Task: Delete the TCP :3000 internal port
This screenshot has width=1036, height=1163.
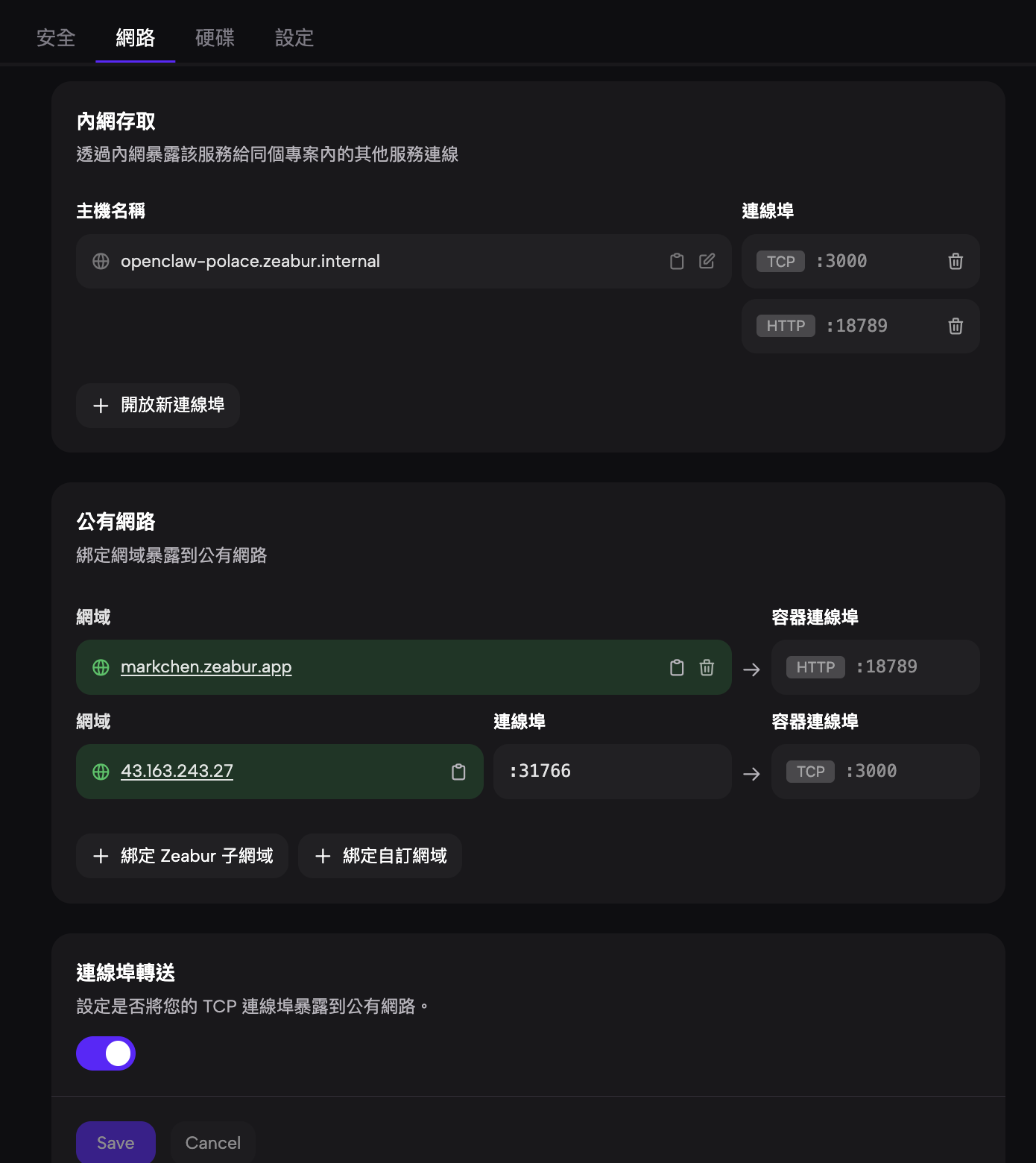Action: point(955,262)
